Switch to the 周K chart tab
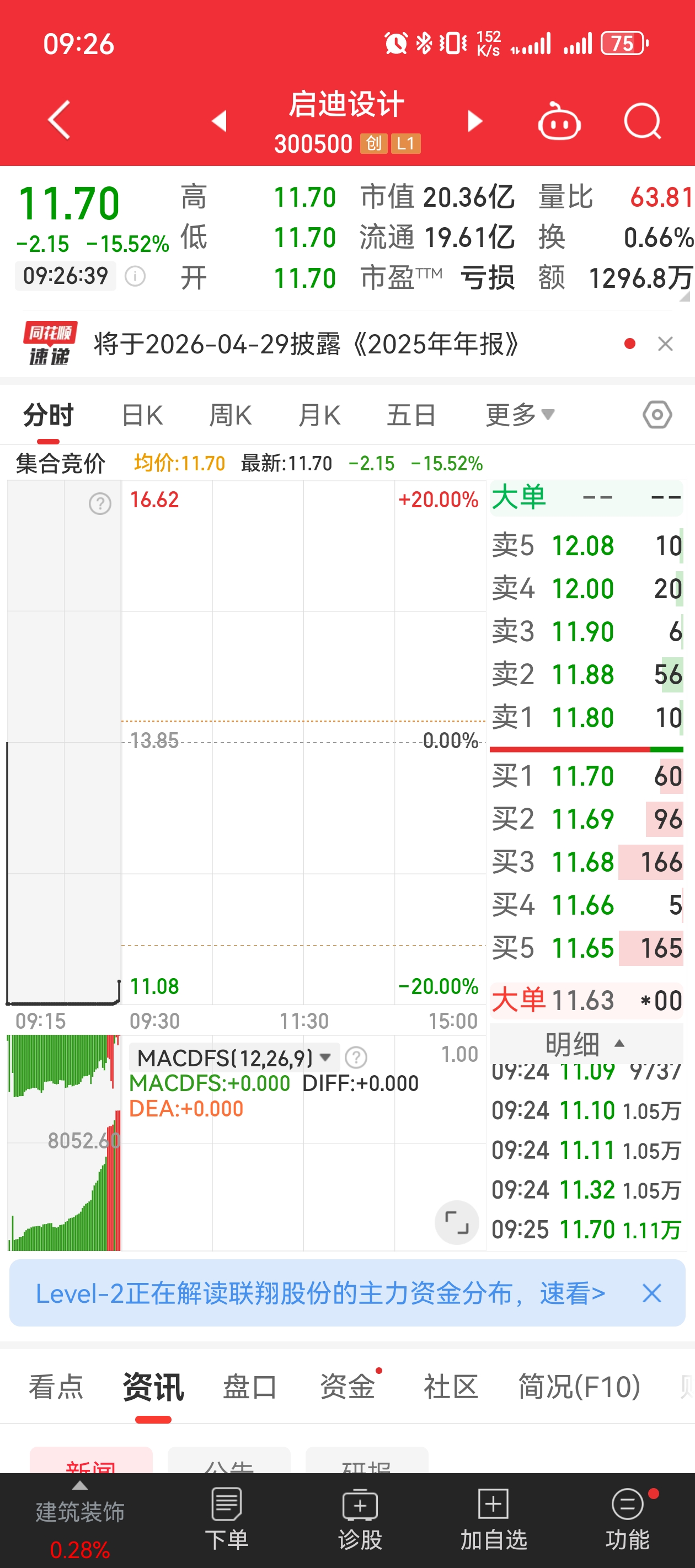This screenshot has height=1568, width=695. pos(230,415)
